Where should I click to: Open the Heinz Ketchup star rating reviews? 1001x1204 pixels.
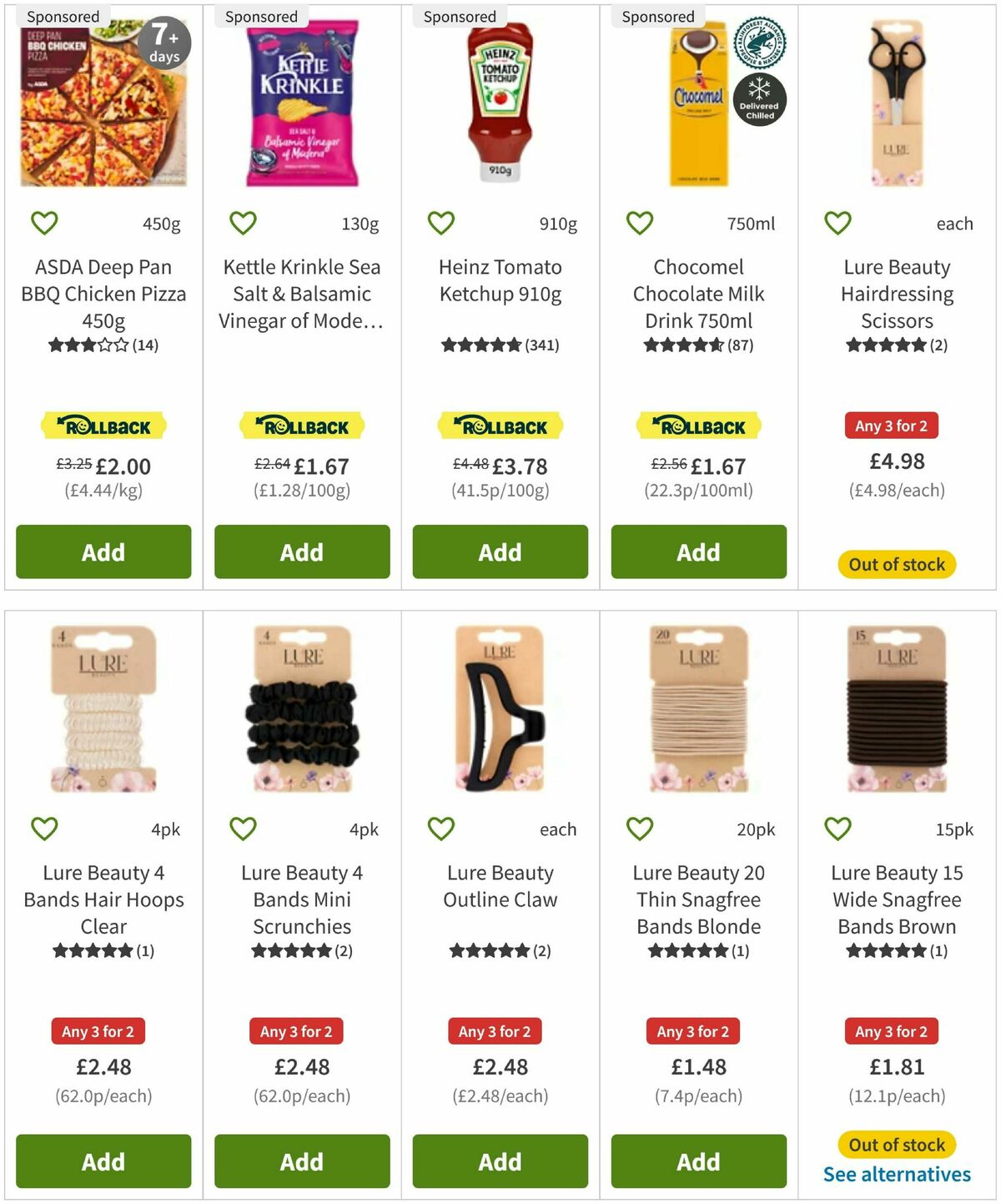click(x=499, y=344)
